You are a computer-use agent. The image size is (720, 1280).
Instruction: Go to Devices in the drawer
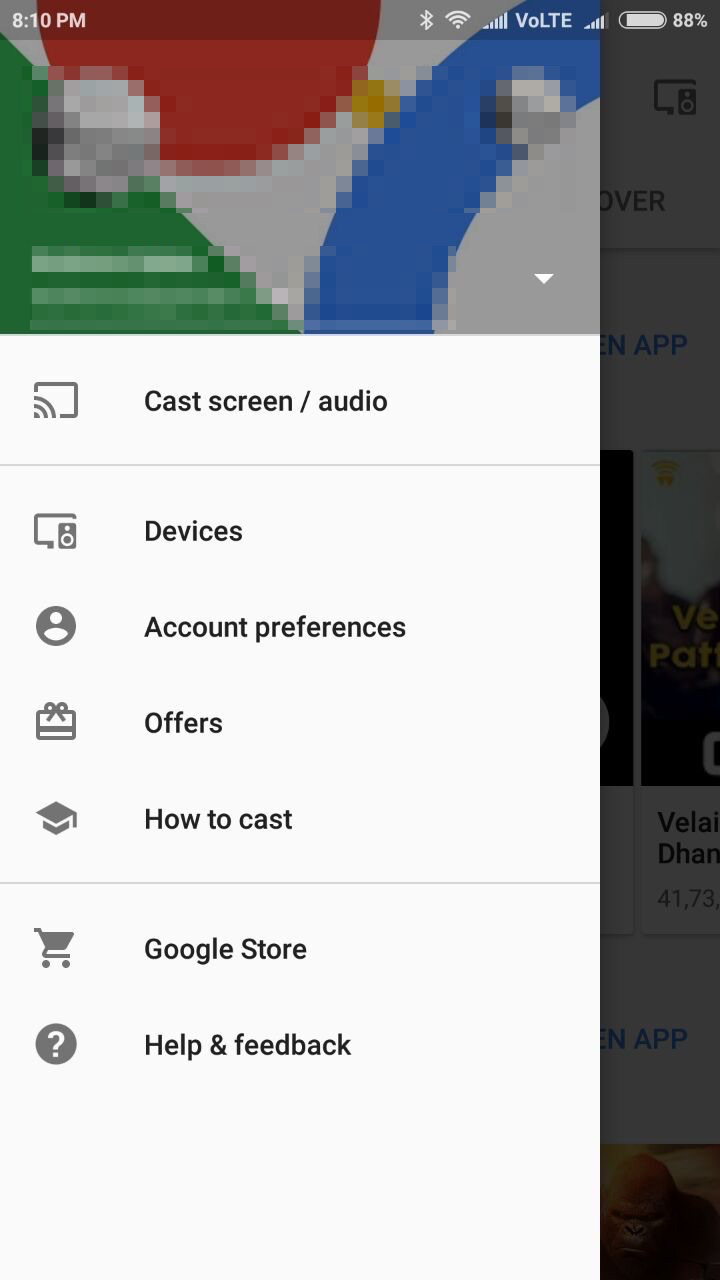click(x=193, y=531)
